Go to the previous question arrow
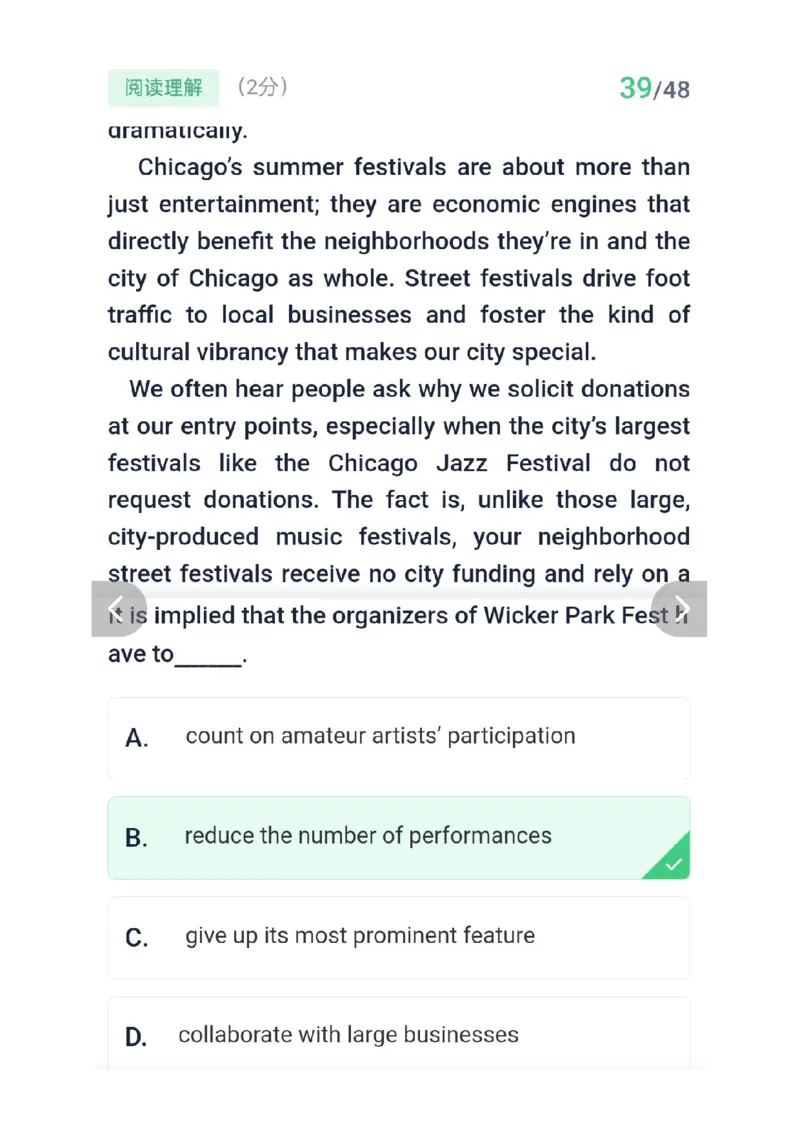Viewport: 800px width, 1132px height. [x=115, y=608]
